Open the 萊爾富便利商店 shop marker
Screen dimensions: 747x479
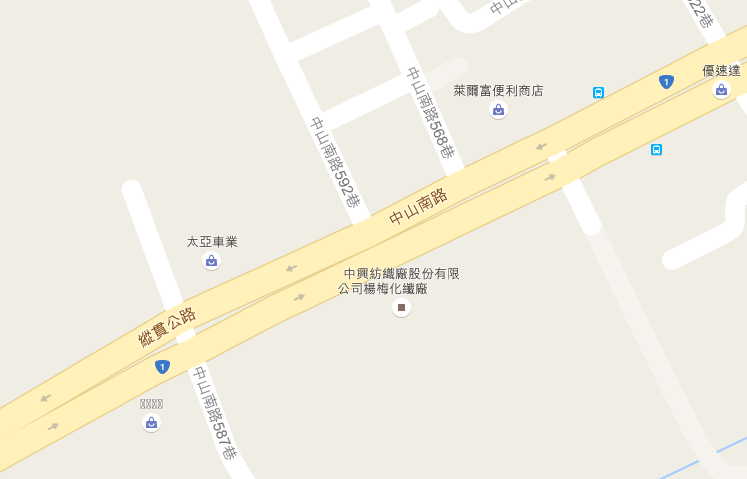tap(498, 110)
